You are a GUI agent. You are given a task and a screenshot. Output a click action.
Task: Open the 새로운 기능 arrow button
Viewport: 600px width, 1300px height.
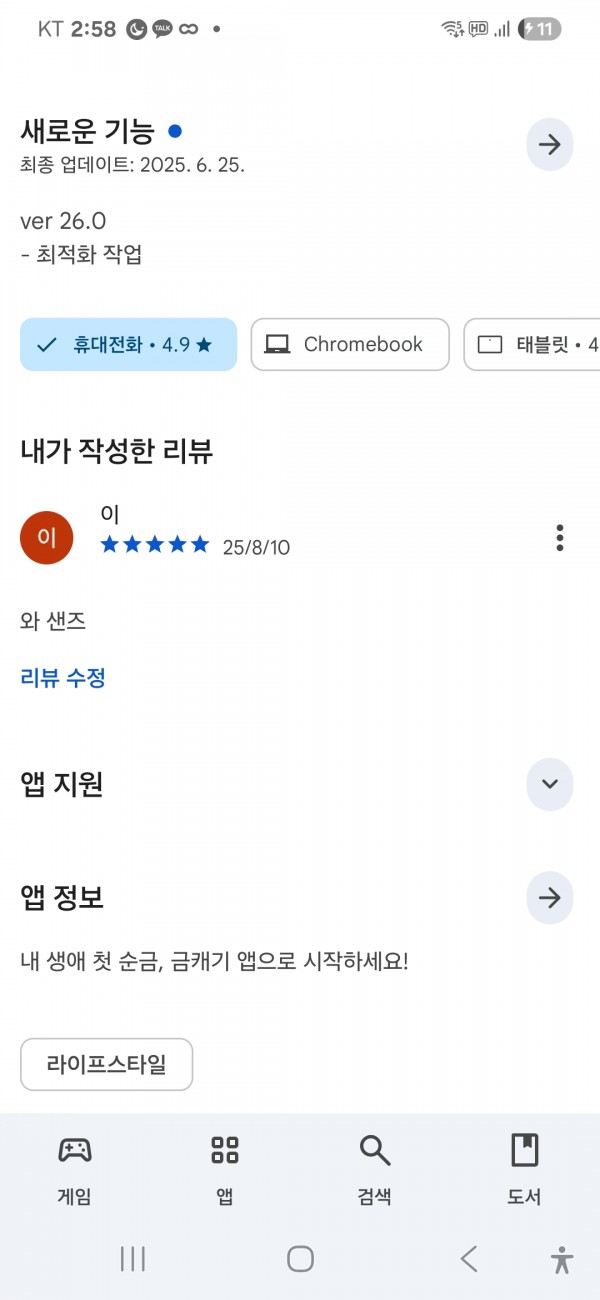pyautogui.click(x=550, y=145)
